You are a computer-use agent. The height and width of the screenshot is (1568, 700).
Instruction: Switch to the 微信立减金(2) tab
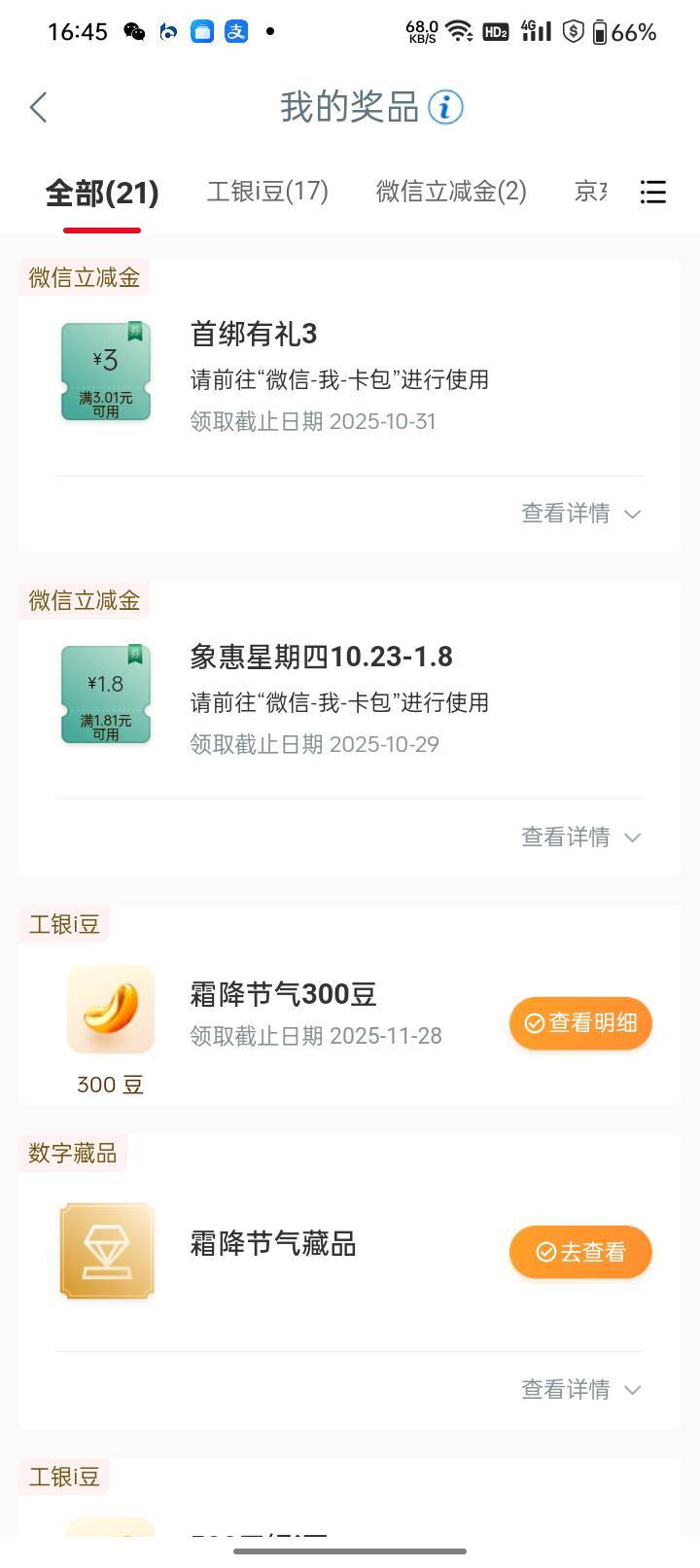point(451,191)
